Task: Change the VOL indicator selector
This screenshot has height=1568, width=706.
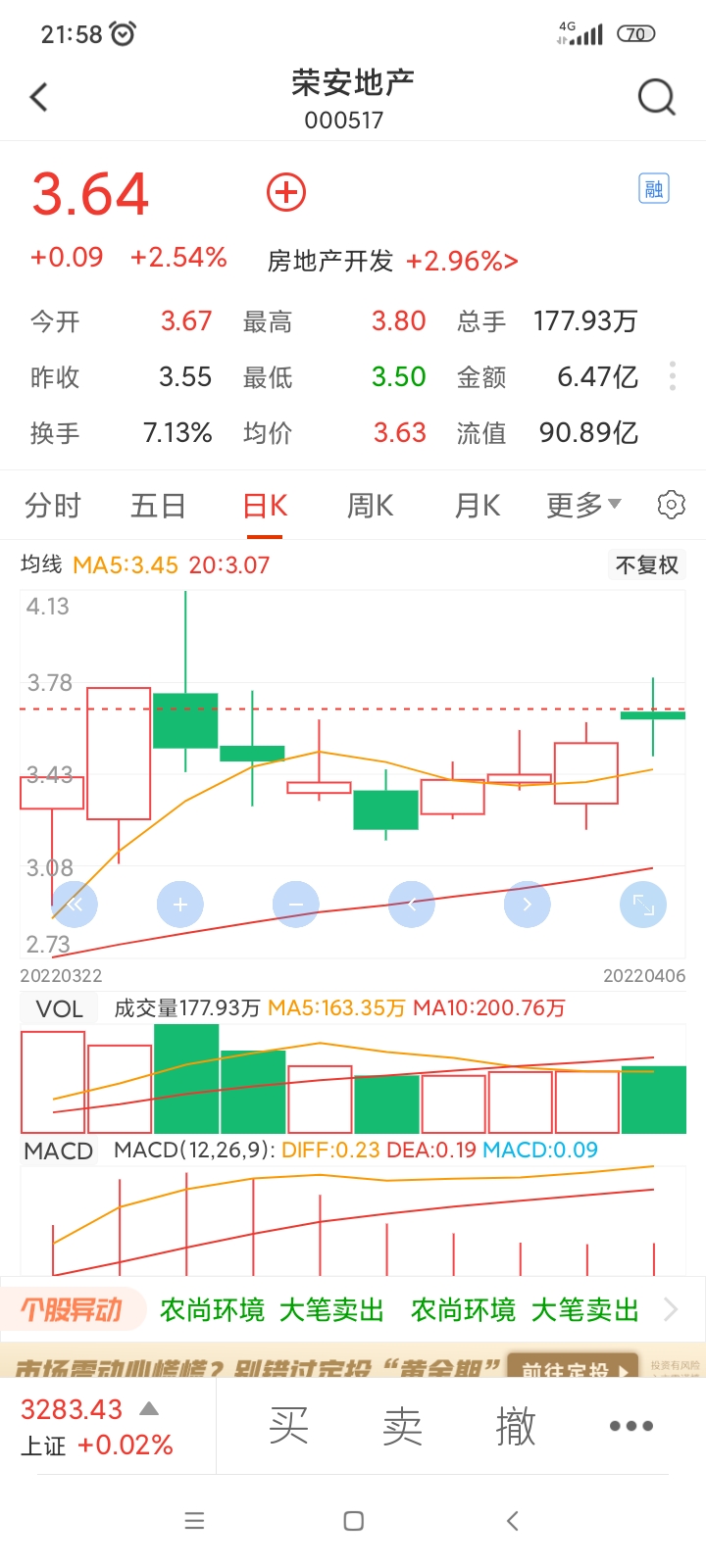Action: [59, 1009]
